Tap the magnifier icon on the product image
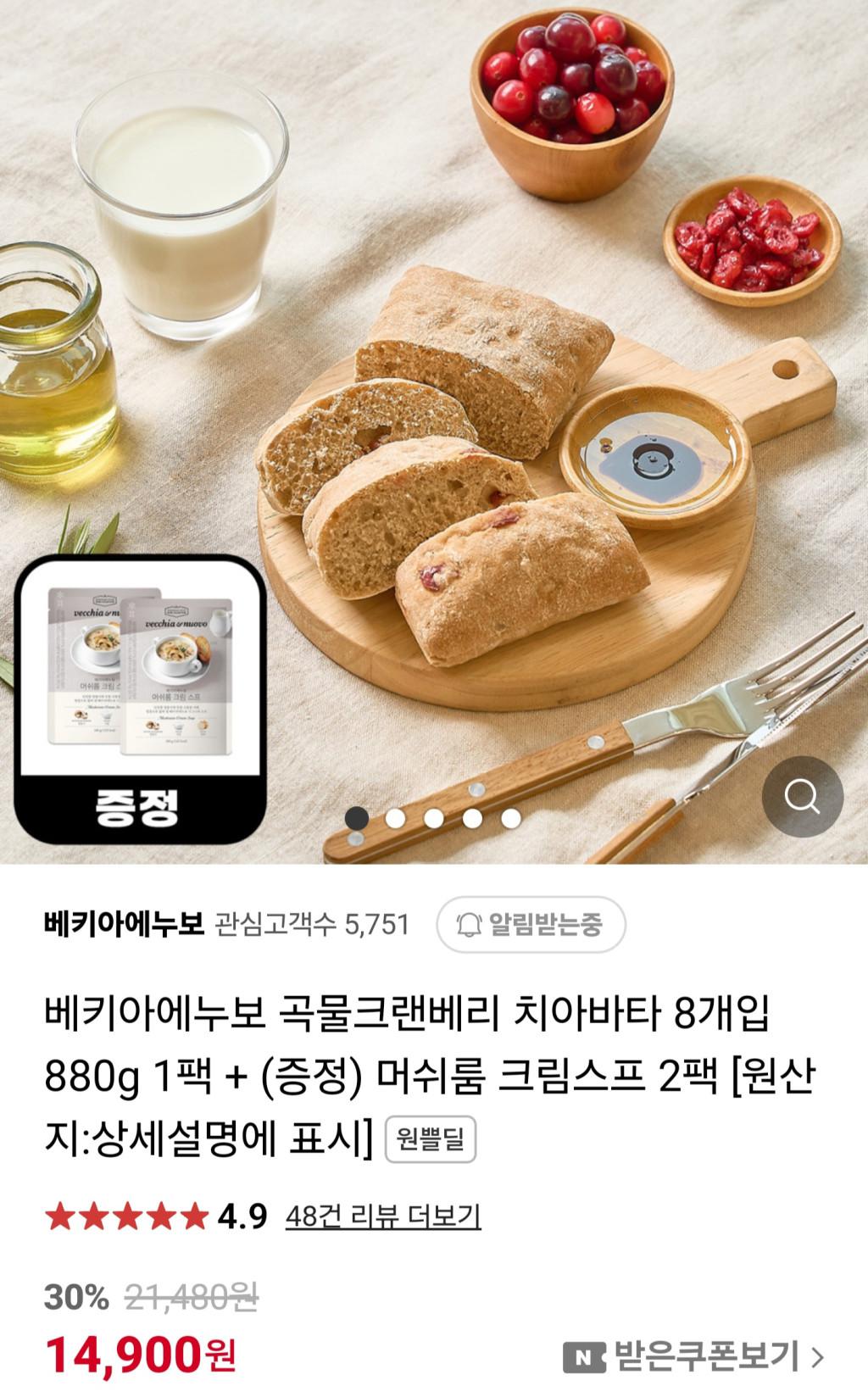Viewport: 868px width, 1397px height. click(x=801, y=797)
